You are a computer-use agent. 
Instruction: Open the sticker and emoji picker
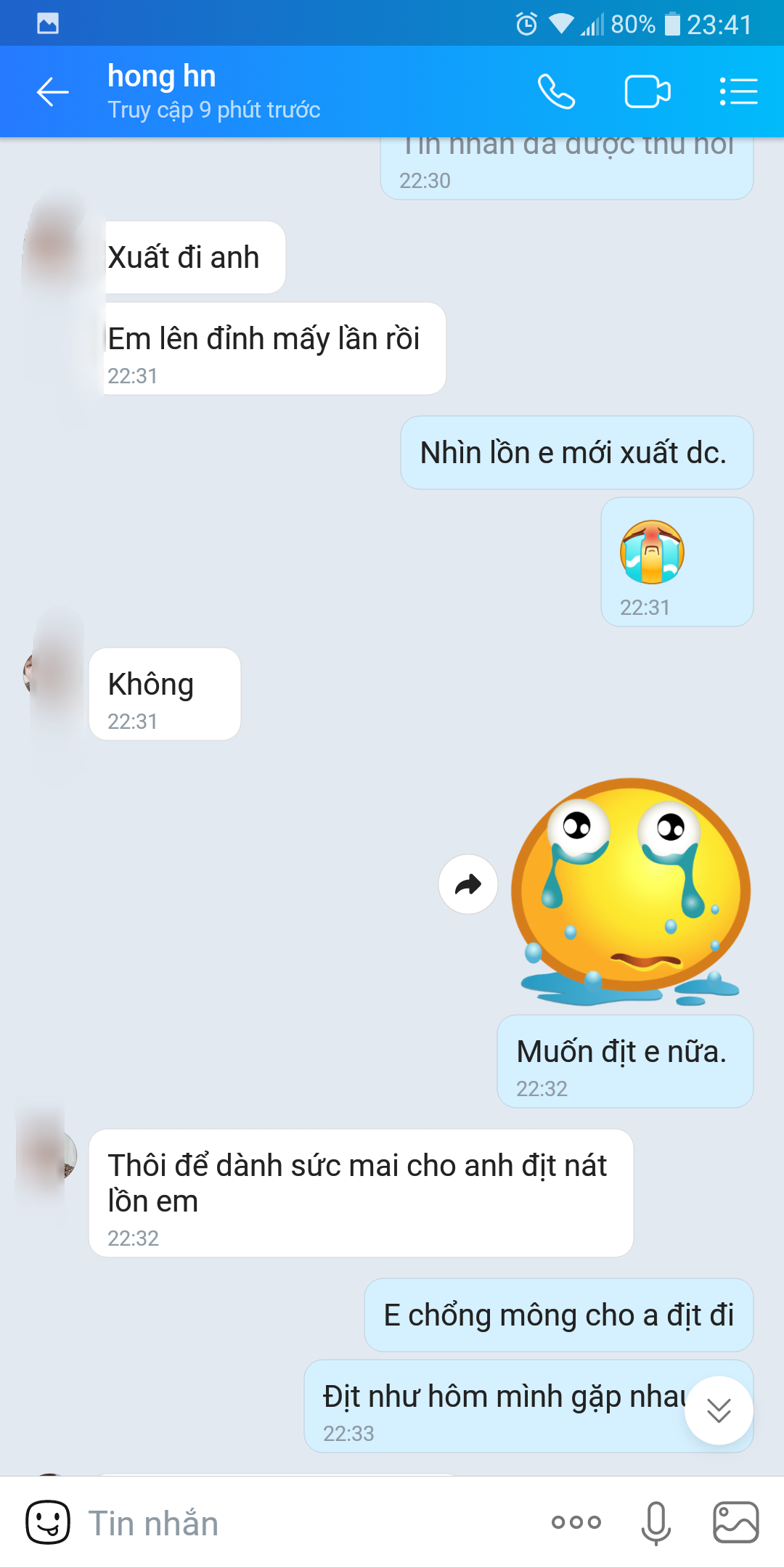48,1522
